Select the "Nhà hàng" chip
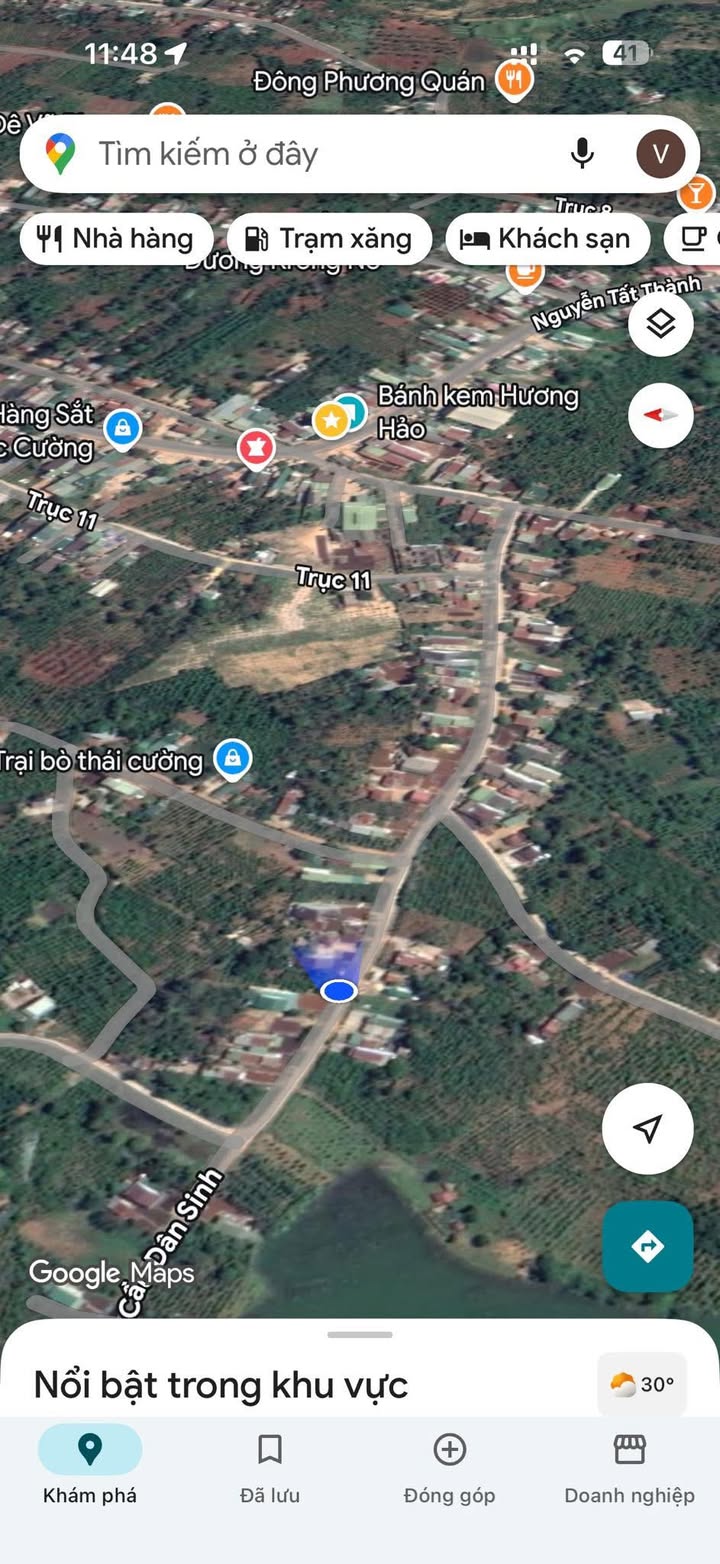 point(115,239)
